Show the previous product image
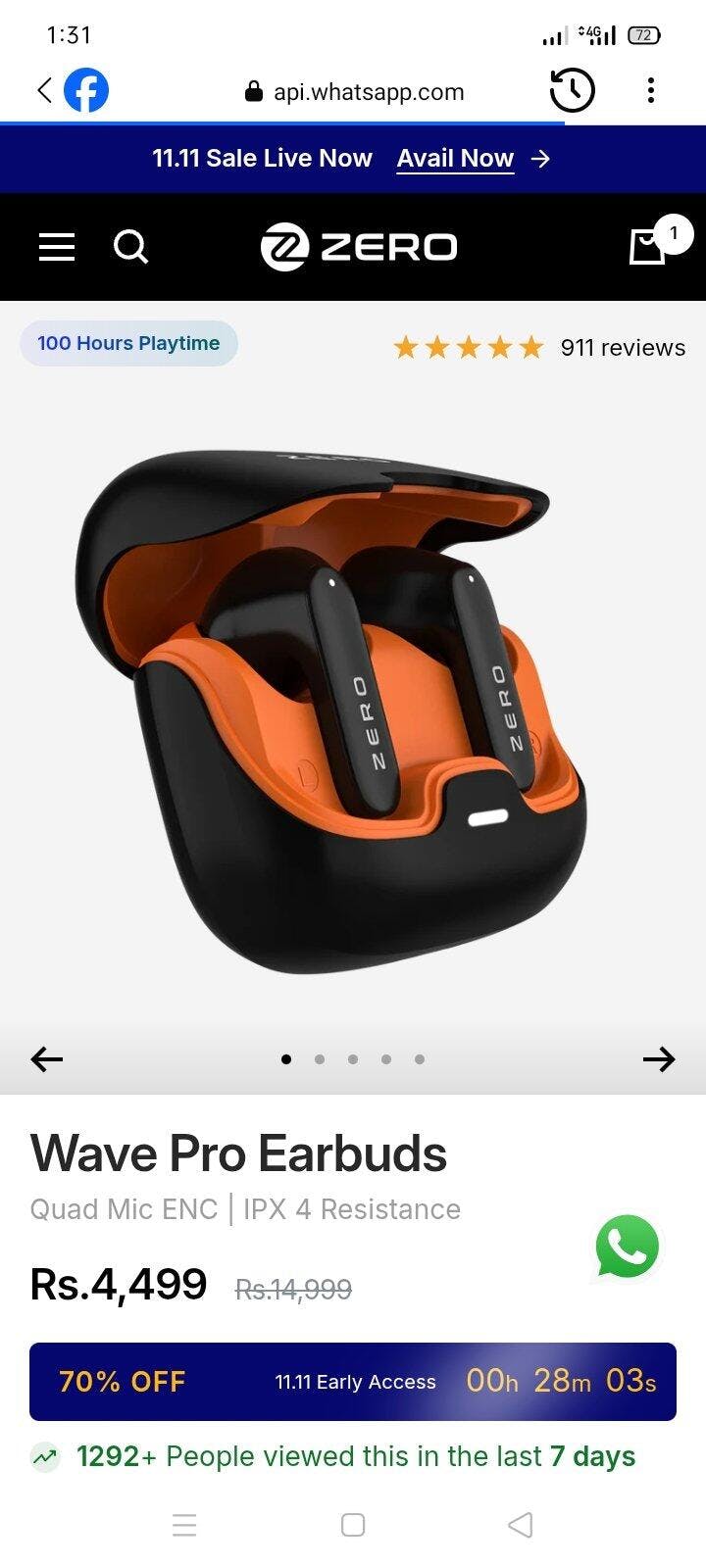The image size is (706, 1568). click(47, 1058)
